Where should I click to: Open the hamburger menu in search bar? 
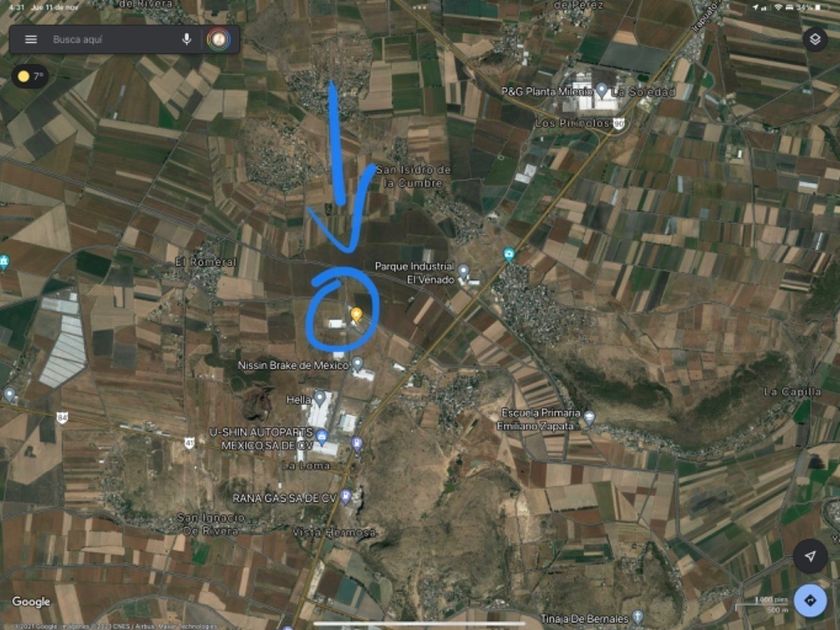tap(31, 39)
